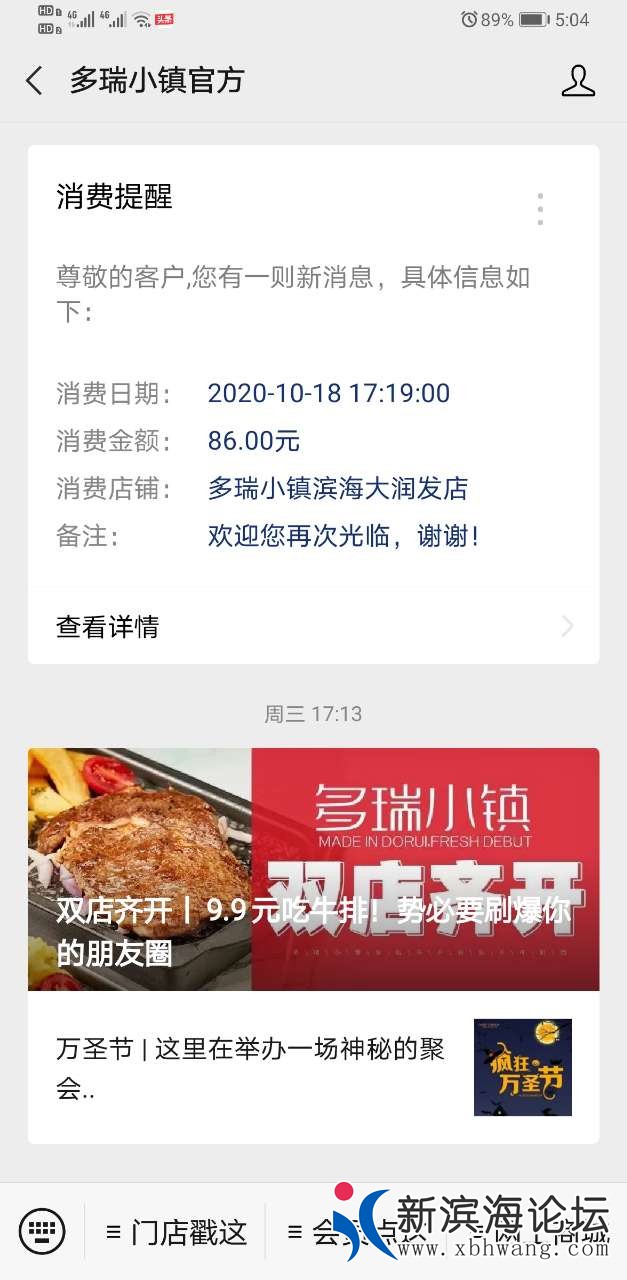Open the 双店齐开 9.9元吃牛排 article
This screenshot has height=1280, width=627.
(x=313, y=869)
